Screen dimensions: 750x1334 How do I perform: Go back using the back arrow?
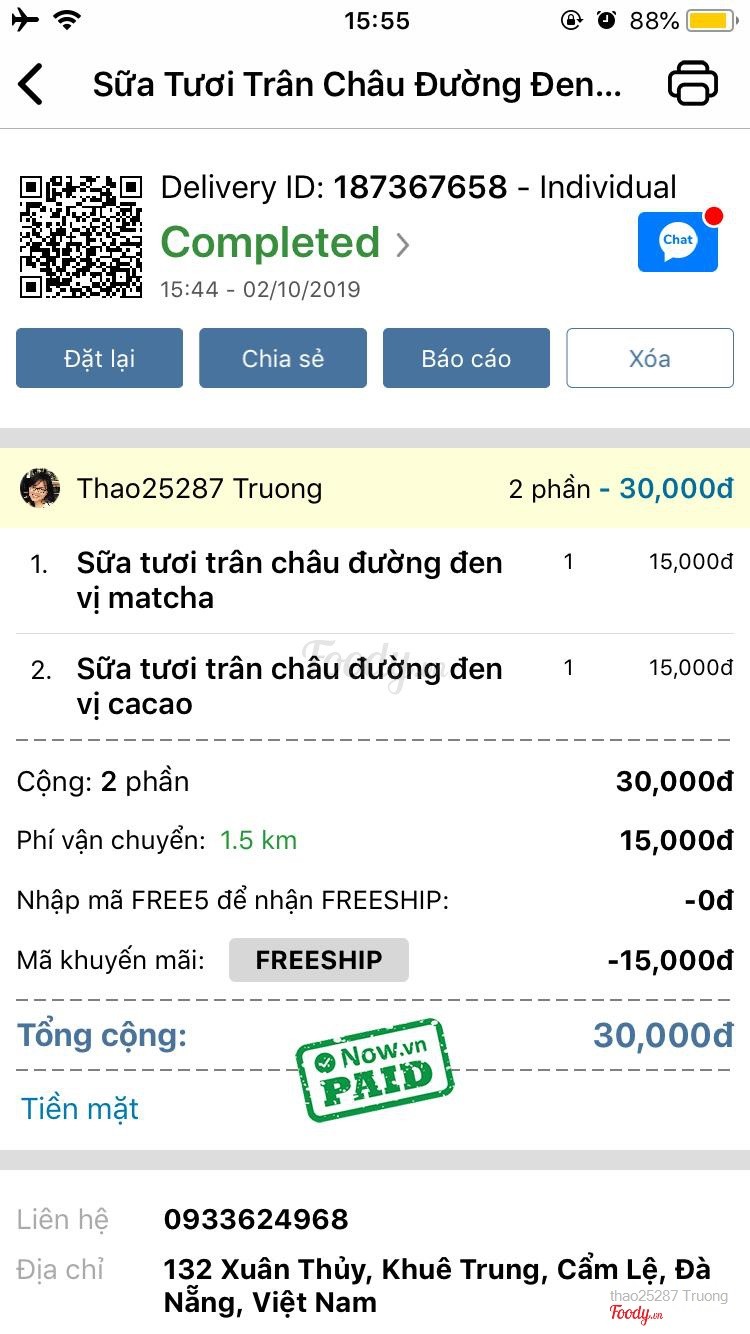[x=32, y=84]
